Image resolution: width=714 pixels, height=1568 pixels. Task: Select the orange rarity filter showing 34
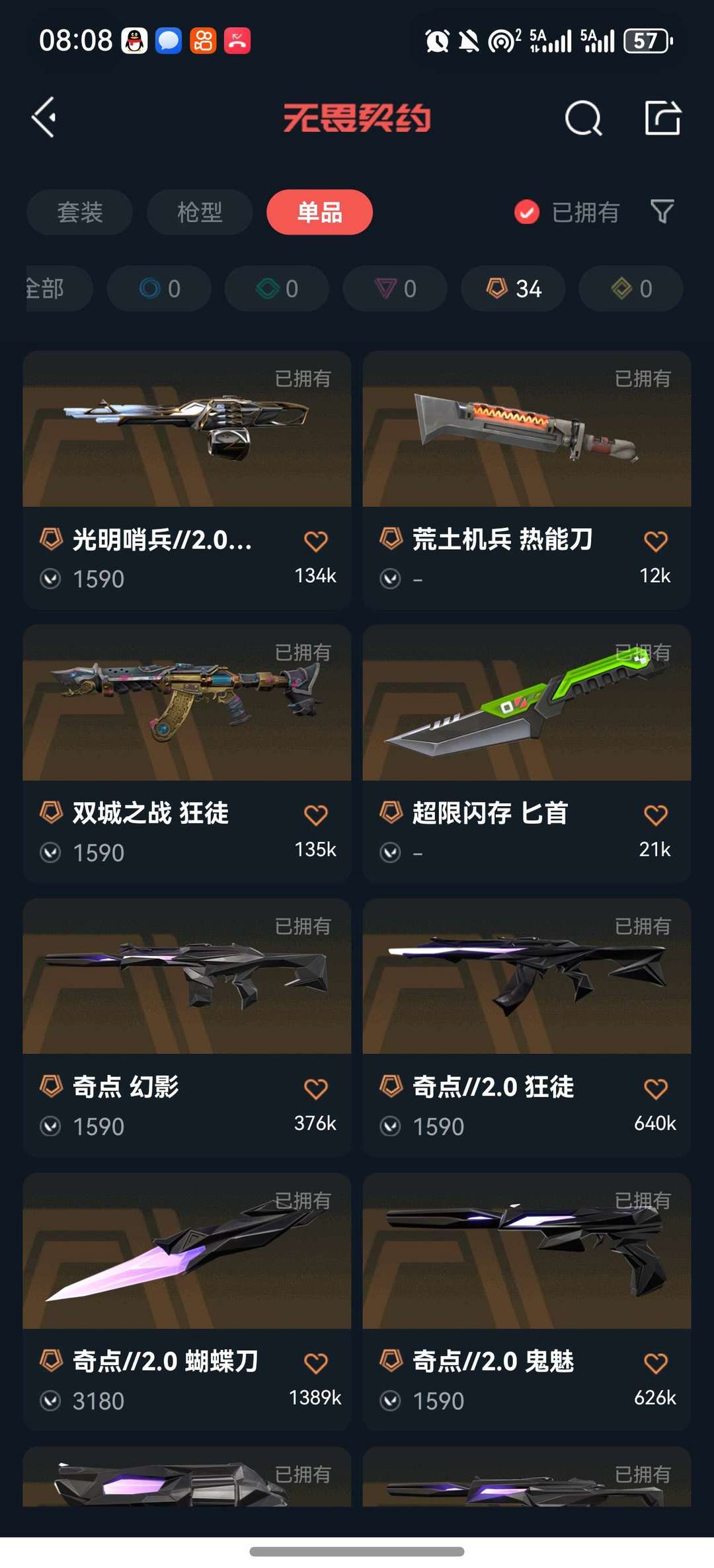[x=512, y=288]
